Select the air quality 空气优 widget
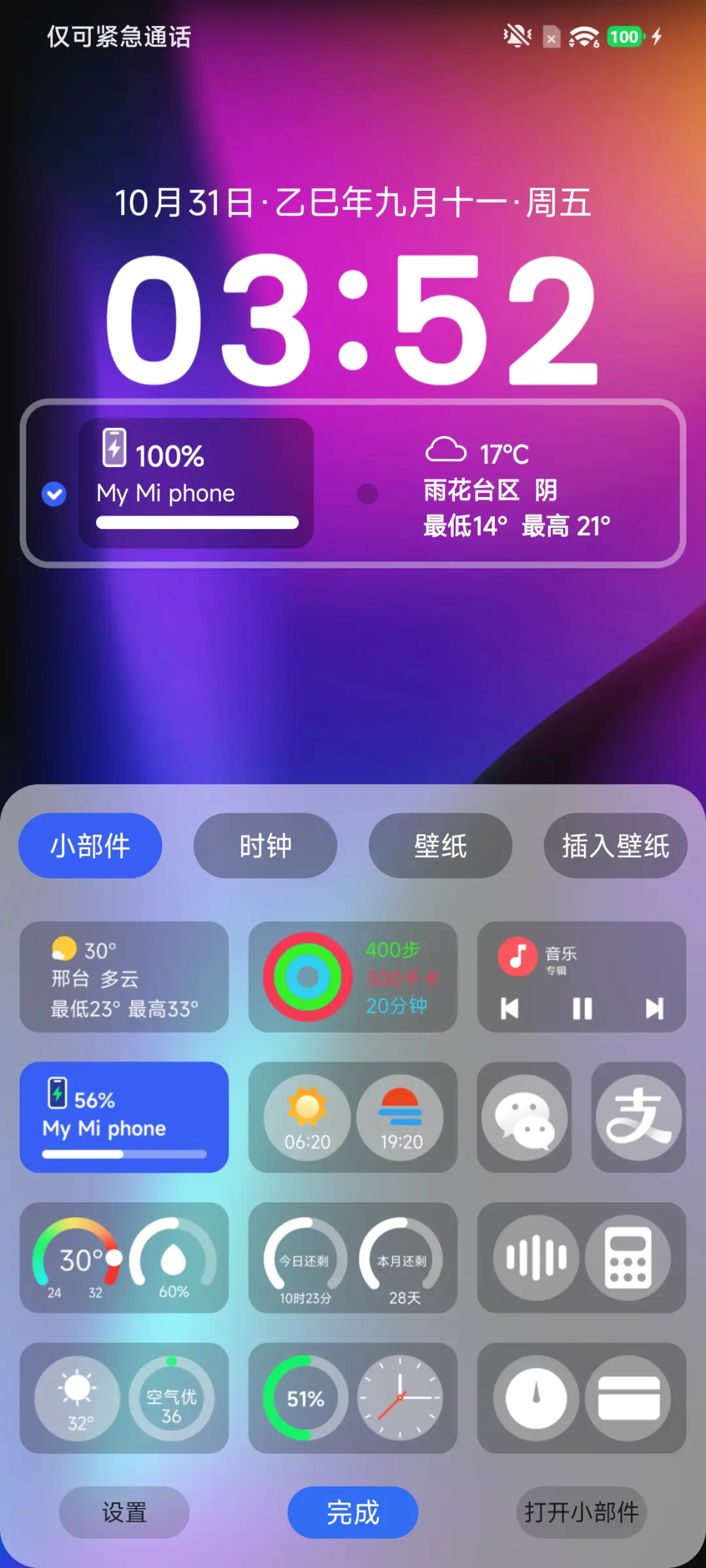This screenshot has width=706, height=1568. 173,1397
